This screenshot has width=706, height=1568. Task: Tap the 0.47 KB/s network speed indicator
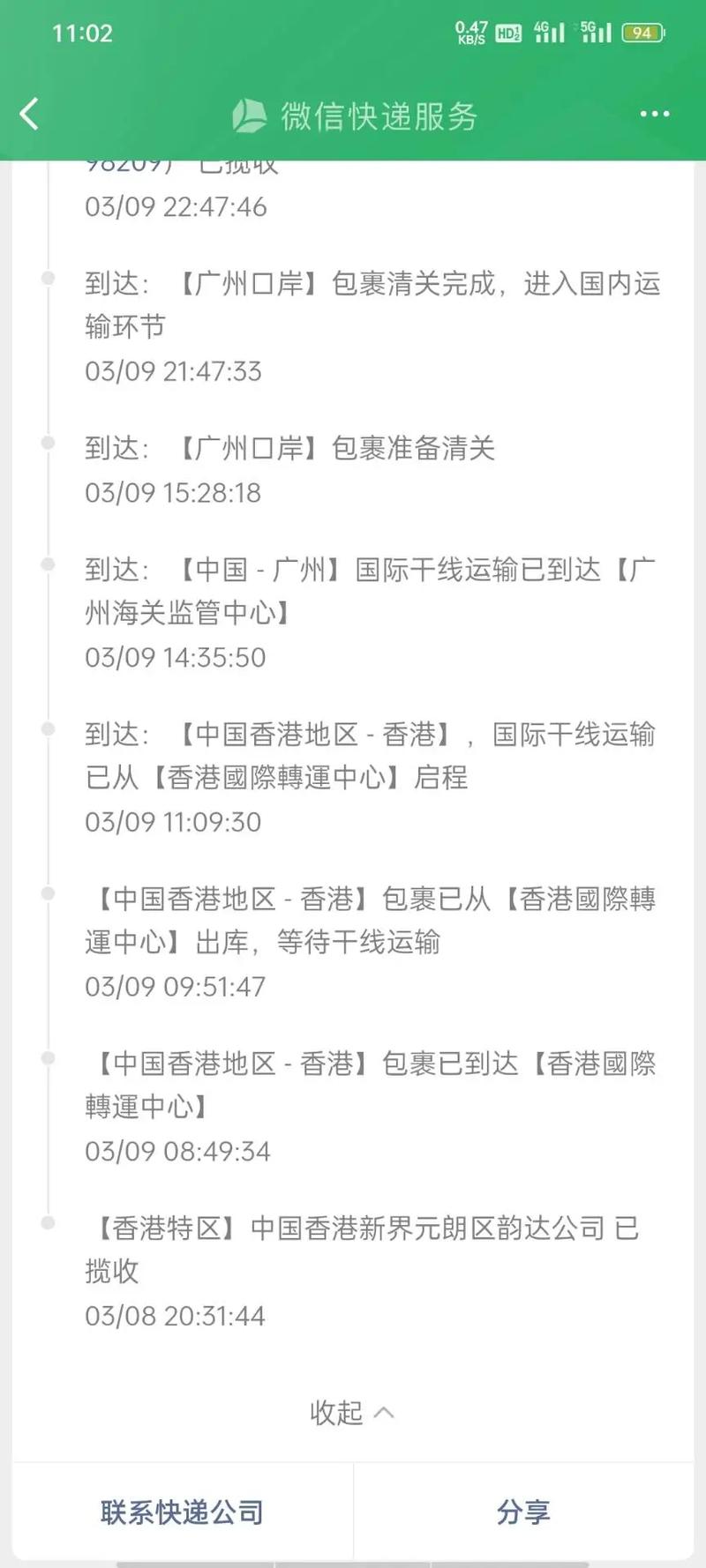(x=471, y=32)
